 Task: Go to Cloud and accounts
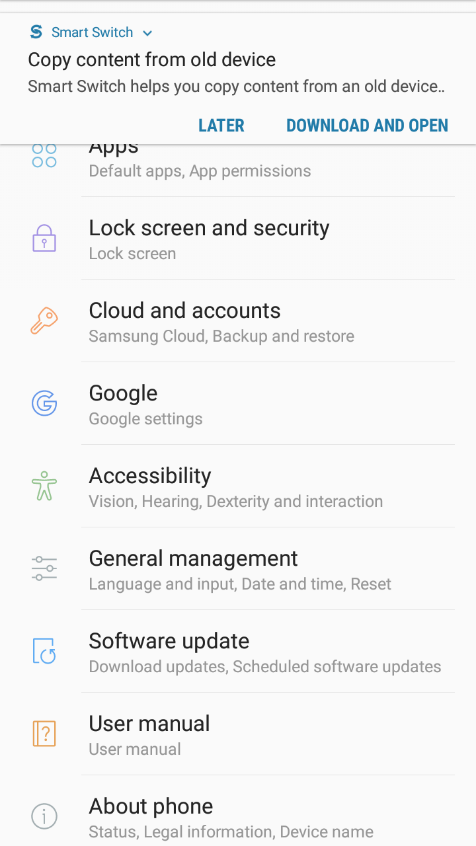(238, 320)
